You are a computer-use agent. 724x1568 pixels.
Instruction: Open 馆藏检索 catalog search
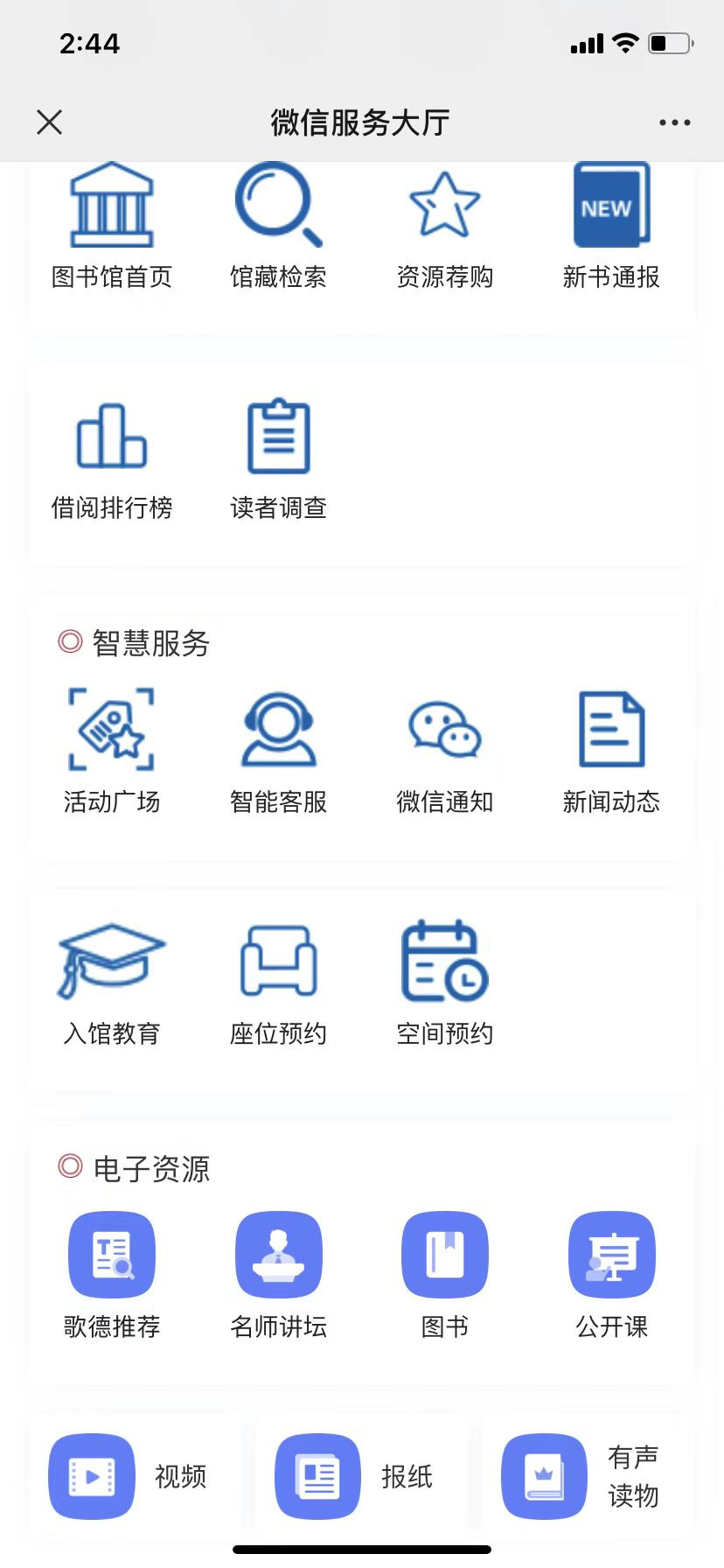click(x=278, y=227)
